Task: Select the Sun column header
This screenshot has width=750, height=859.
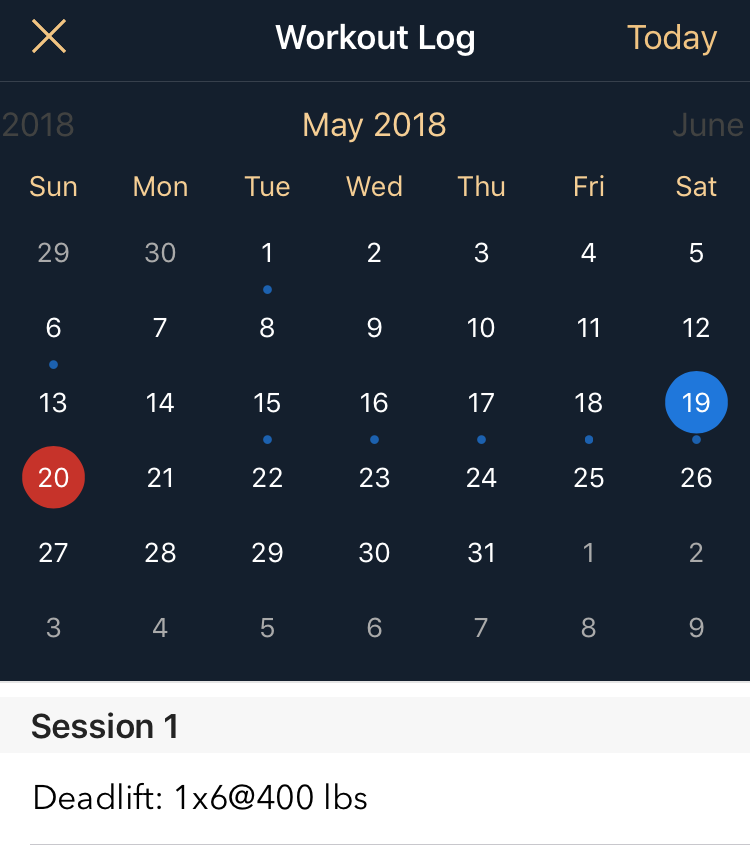Action: point(53,186)
